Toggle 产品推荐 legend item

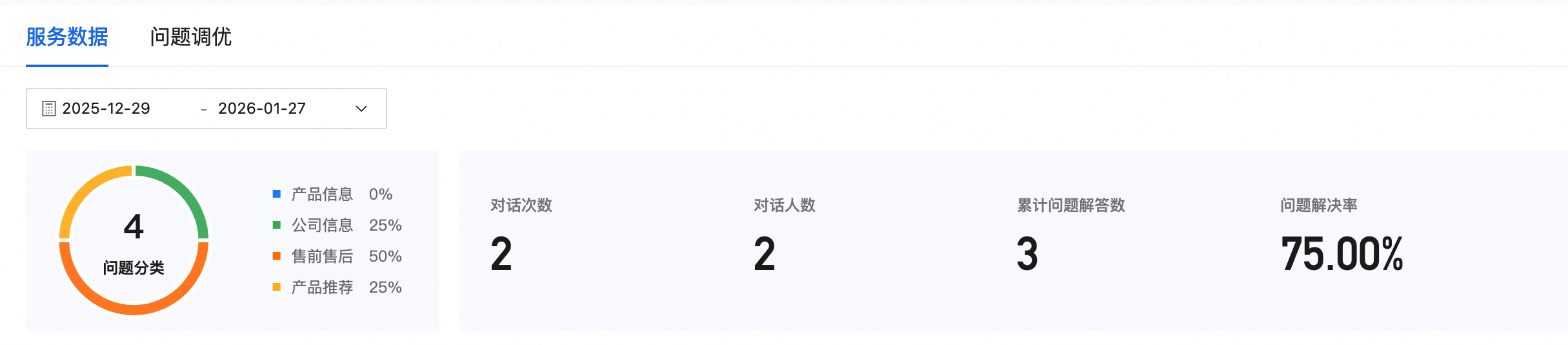point(322,287)
